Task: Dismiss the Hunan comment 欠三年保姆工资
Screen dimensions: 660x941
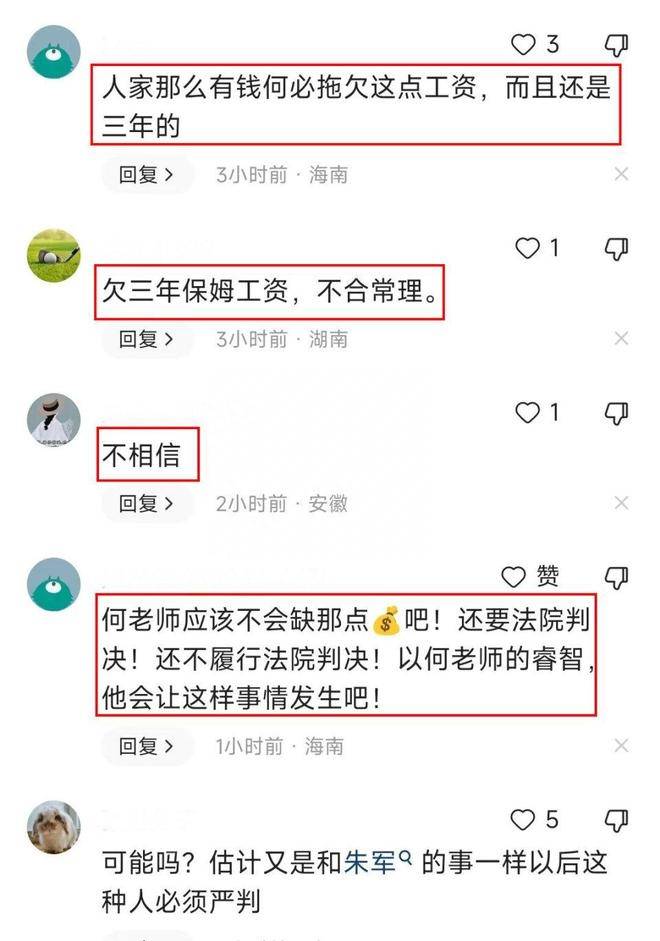Action: [621, 339]
